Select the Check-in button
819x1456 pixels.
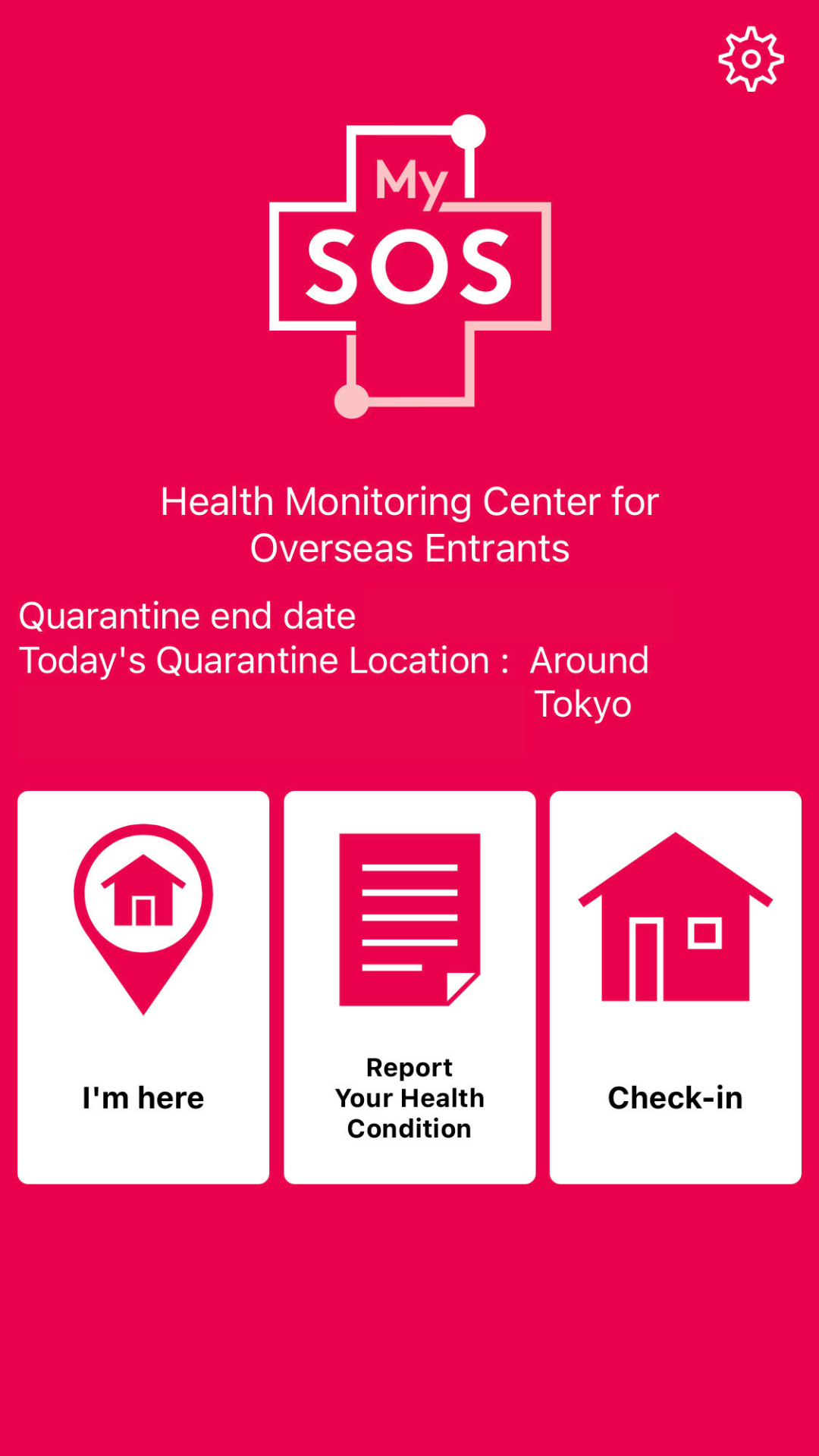(676, 987)
